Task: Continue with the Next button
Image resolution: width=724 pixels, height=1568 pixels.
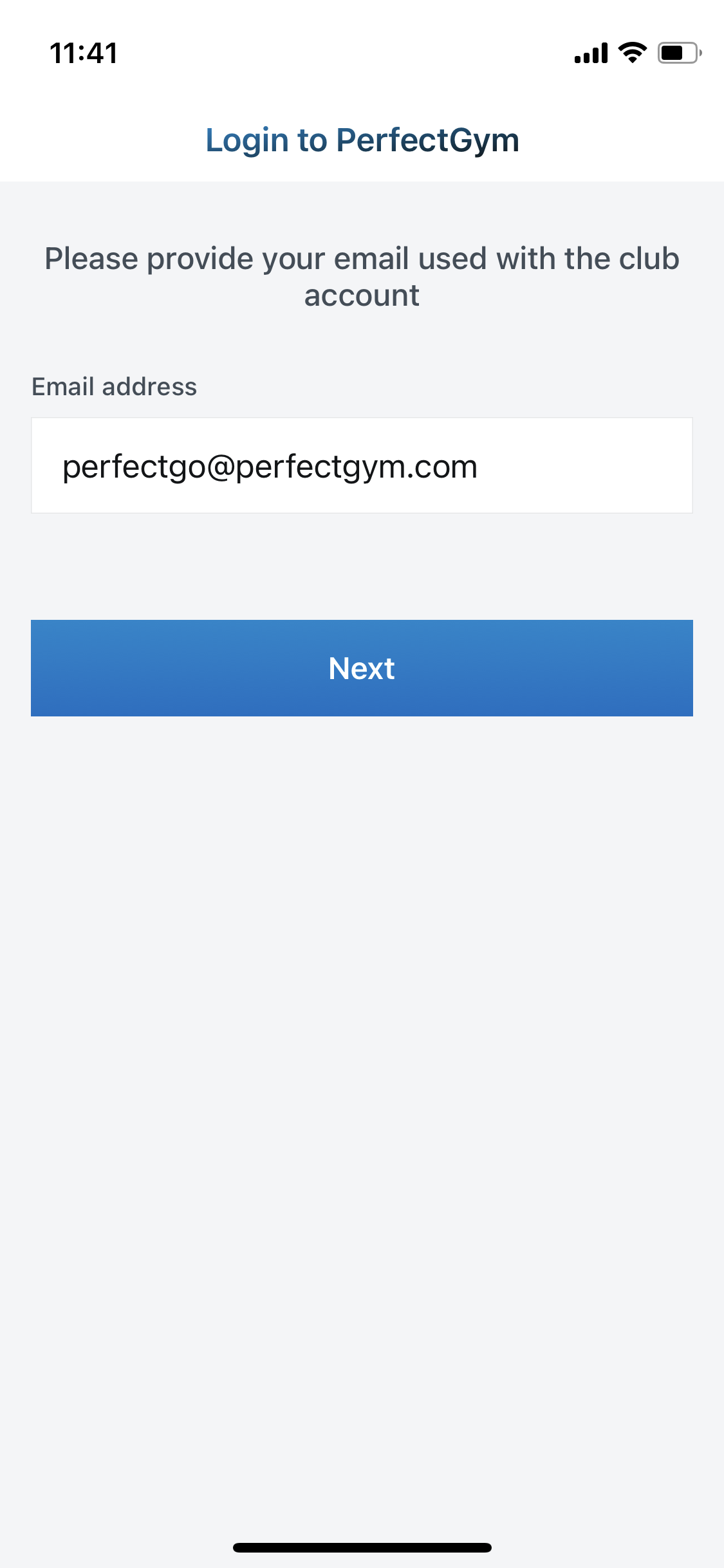Action: tap(362, 667)
